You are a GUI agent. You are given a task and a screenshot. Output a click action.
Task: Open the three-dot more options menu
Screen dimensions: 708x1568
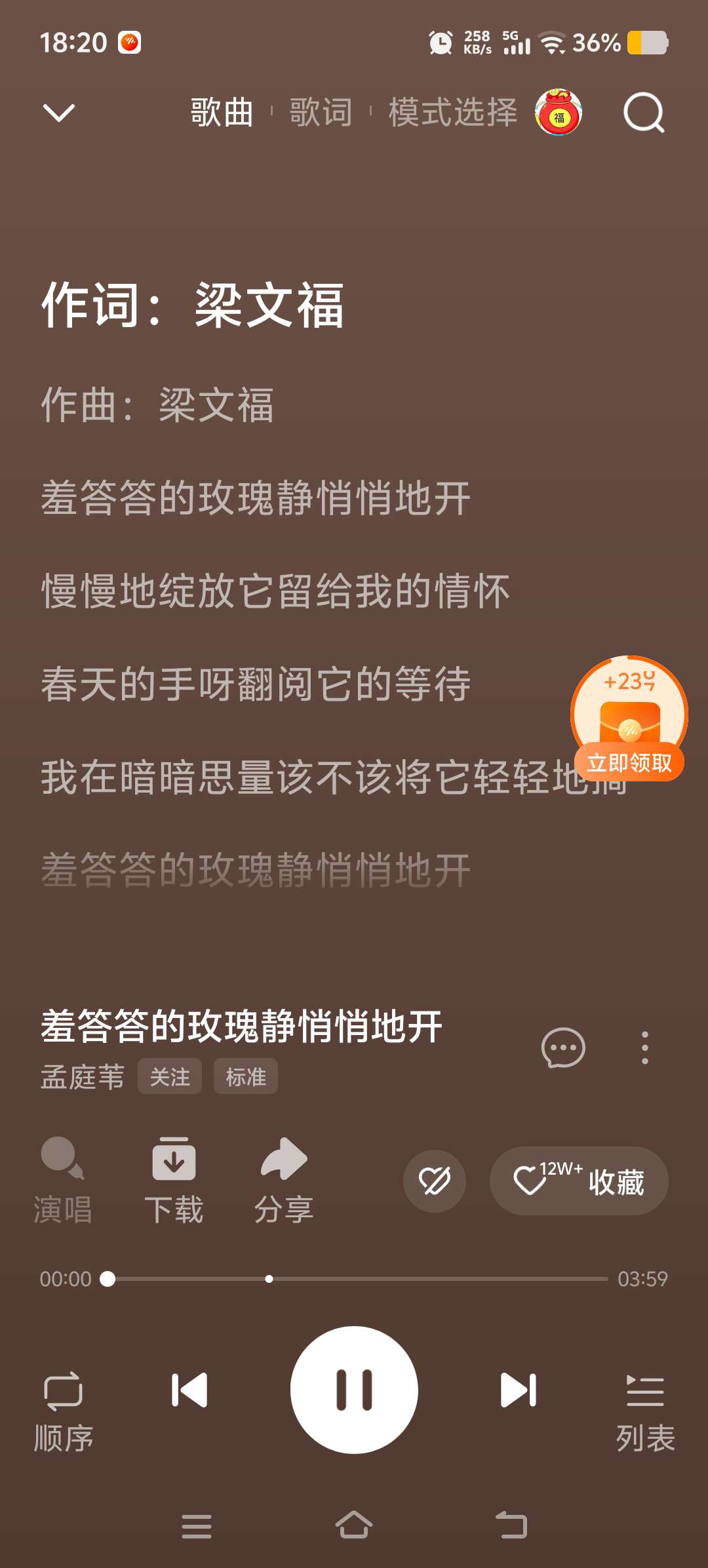[x=645, y=1048]
